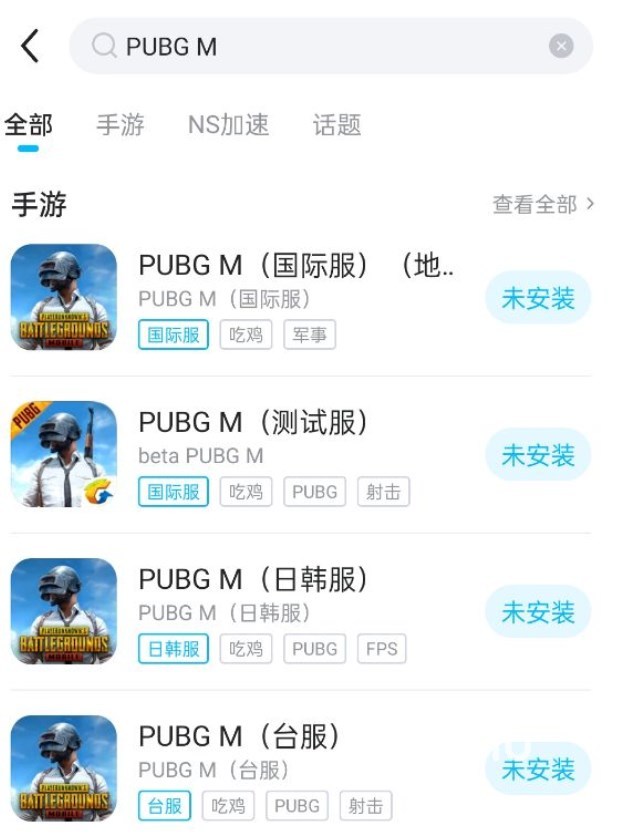Tap 未安装 for PUBG M（国际服）

tap(538, 298)
